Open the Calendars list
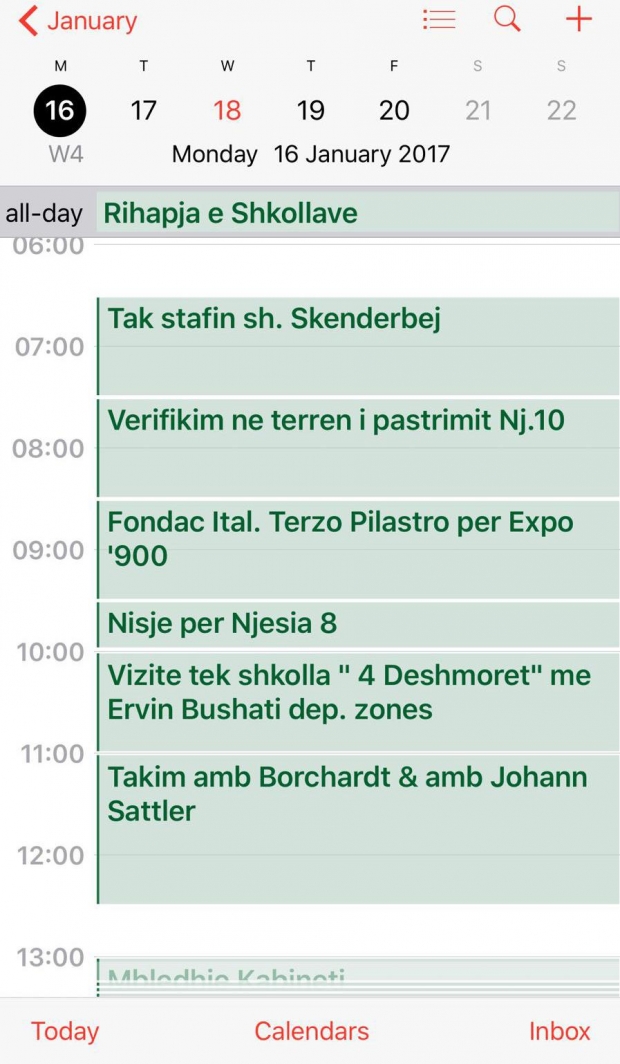The image size is (620, 1064). tap(311, 1031)
